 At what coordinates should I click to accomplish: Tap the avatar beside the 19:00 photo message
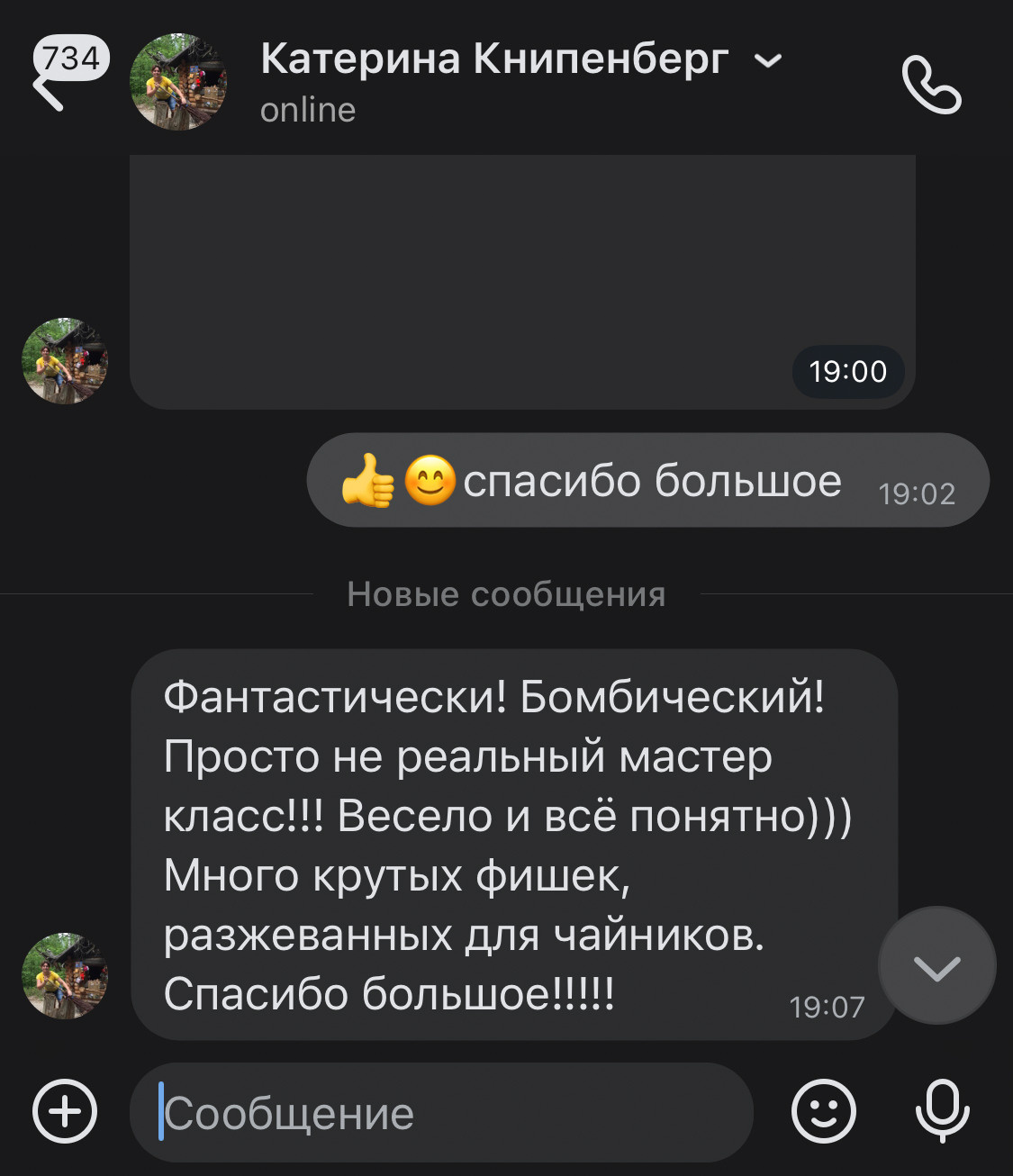point(65,360)
